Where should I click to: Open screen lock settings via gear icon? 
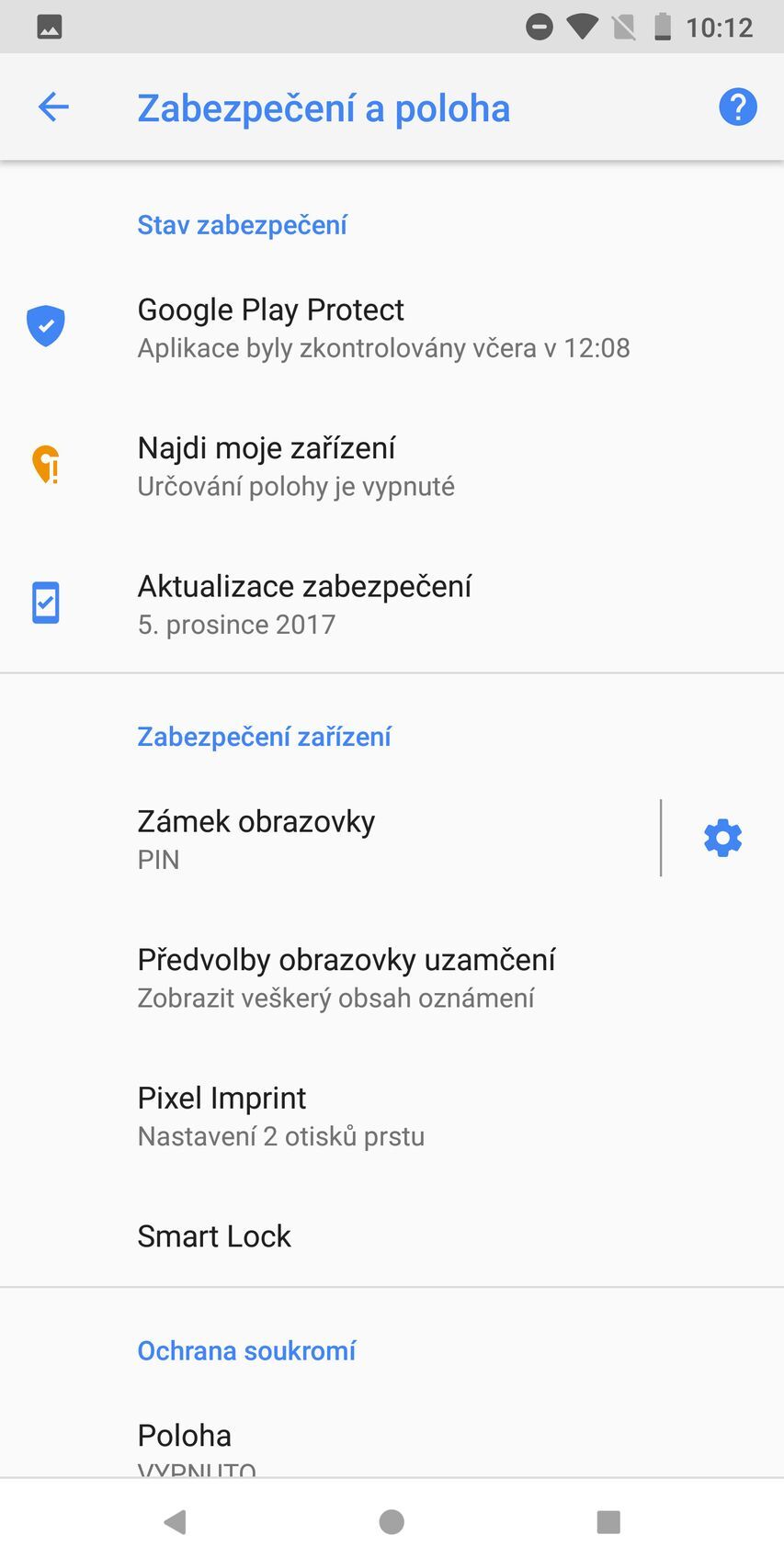(x=722, y=837)
